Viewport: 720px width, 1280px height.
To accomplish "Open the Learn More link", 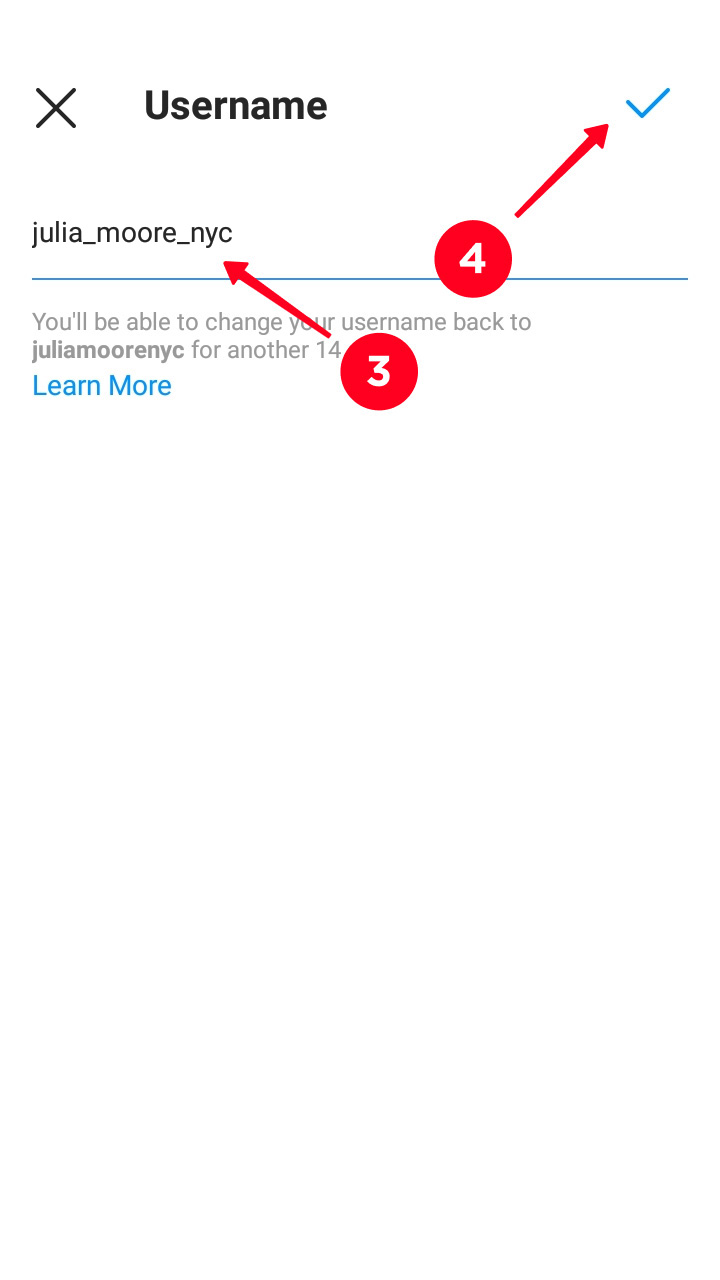I will tap(102, 386).
